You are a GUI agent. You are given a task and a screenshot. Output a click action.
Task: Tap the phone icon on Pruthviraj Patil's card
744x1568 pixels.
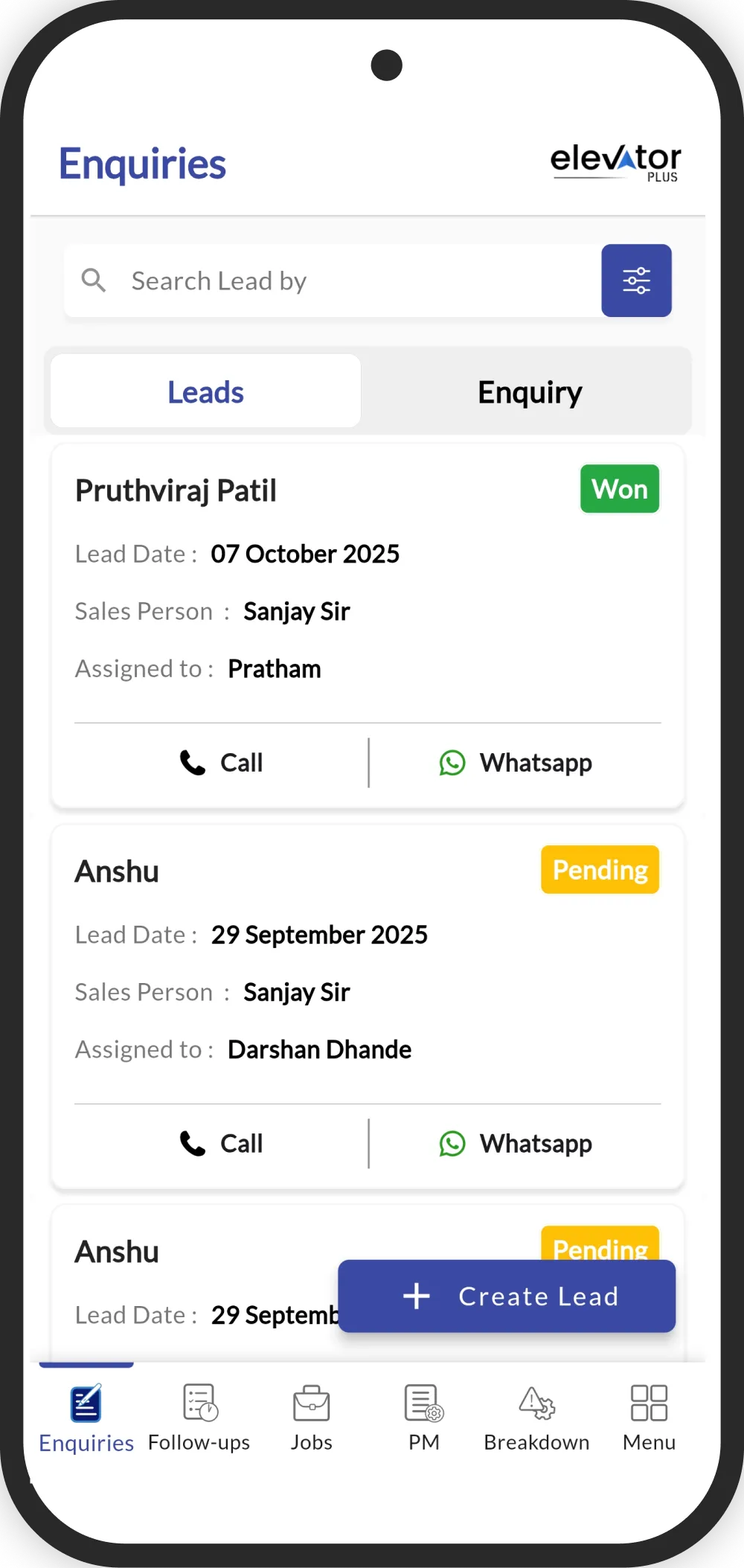tap(192, 762)
